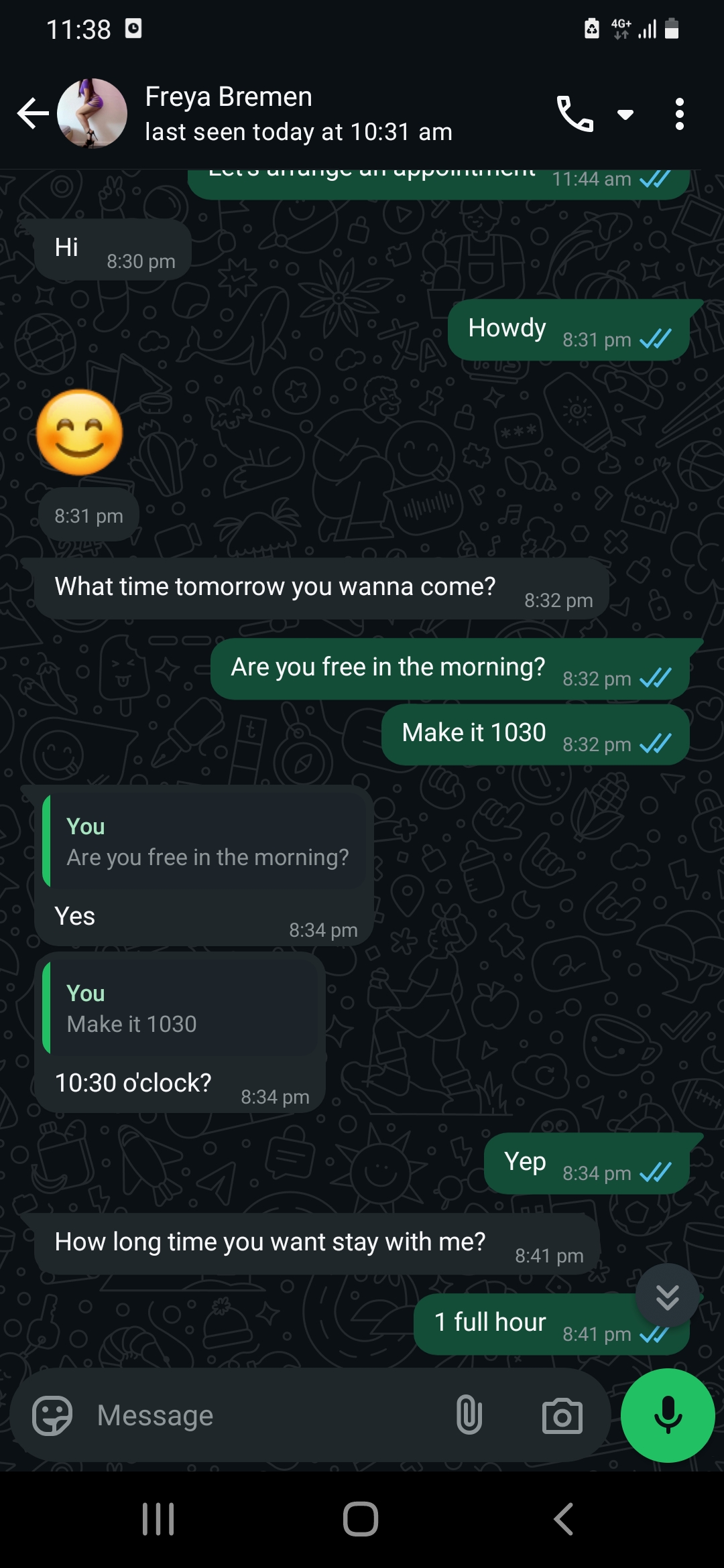The height and width of the screenshot is (1568, 724).
Task: Jump to the latest messages with the down arrow
Action: click(x=667, y=1297)
